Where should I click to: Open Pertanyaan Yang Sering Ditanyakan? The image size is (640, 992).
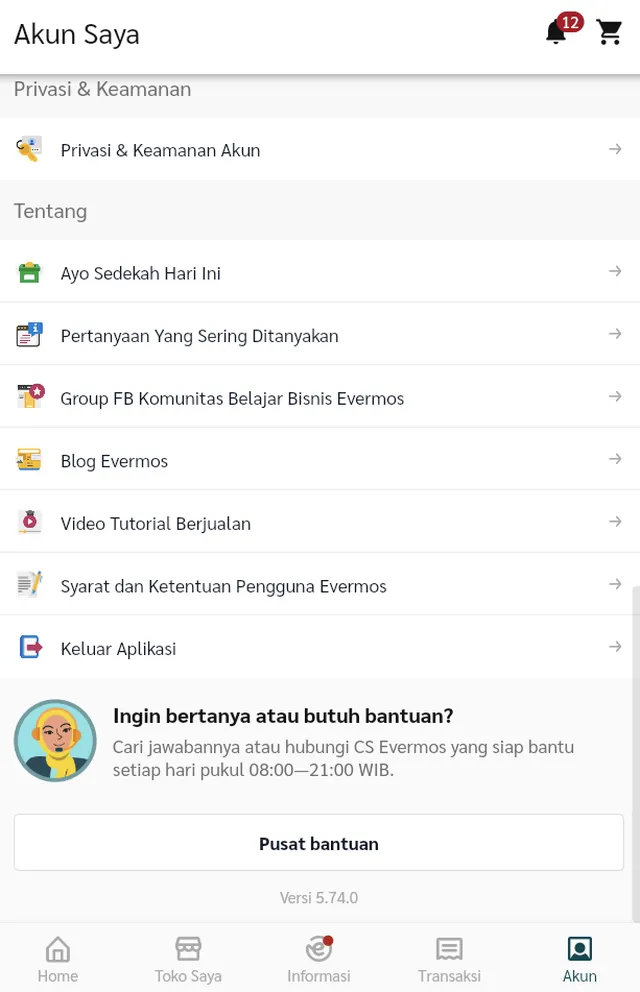(320, 335)
